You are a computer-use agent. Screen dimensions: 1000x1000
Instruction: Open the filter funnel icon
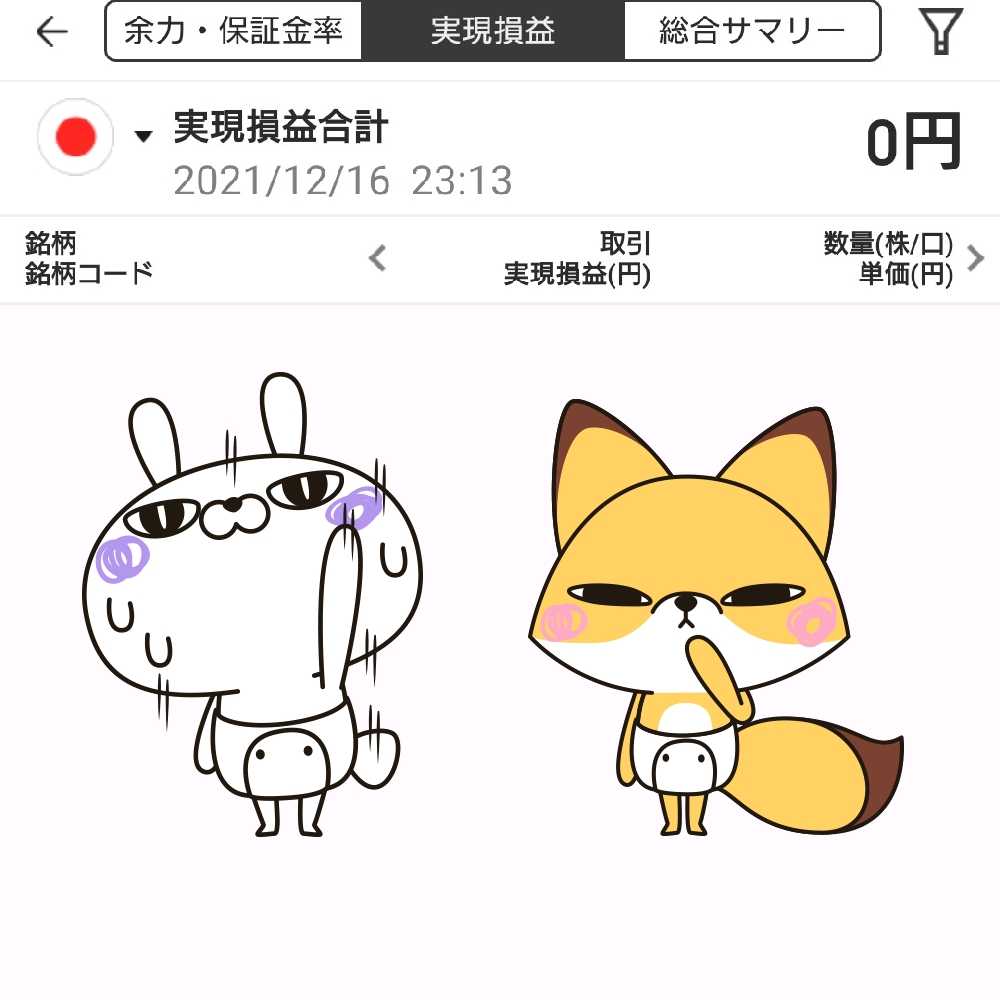click(940, 31)
